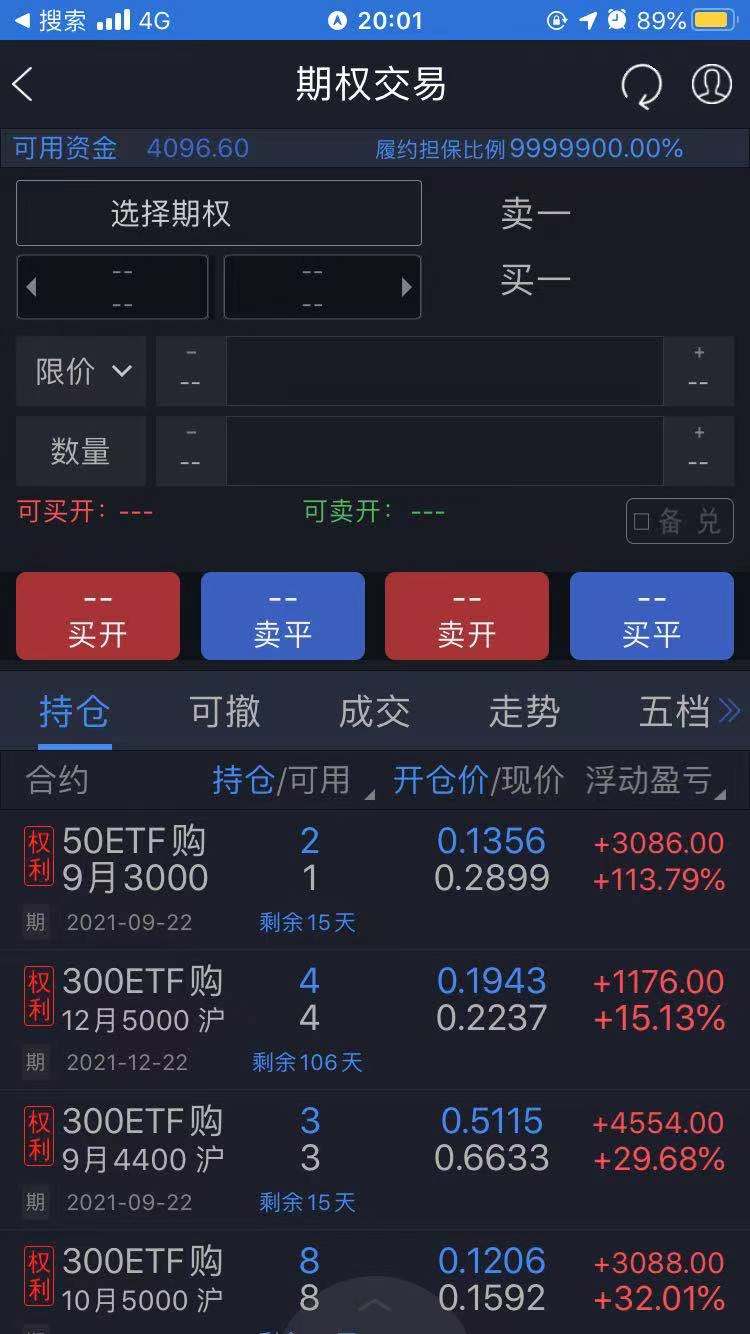The width and height of the screenshot is (750, 1334).
Task: Open the account profile icon
Action: click(712, 85)
